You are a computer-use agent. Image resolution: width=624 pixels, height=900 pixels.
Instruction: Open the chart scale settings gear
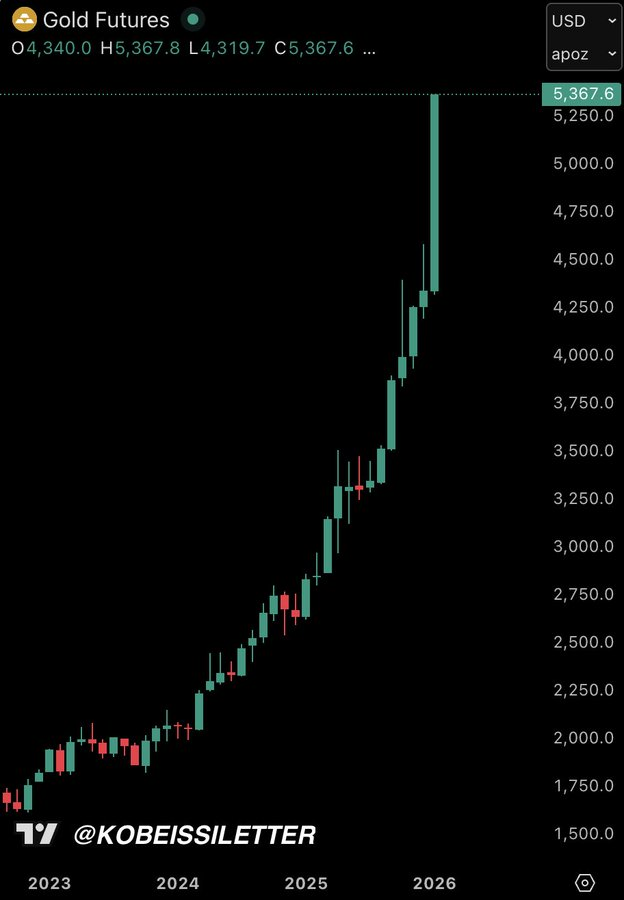tap(586, 883)
